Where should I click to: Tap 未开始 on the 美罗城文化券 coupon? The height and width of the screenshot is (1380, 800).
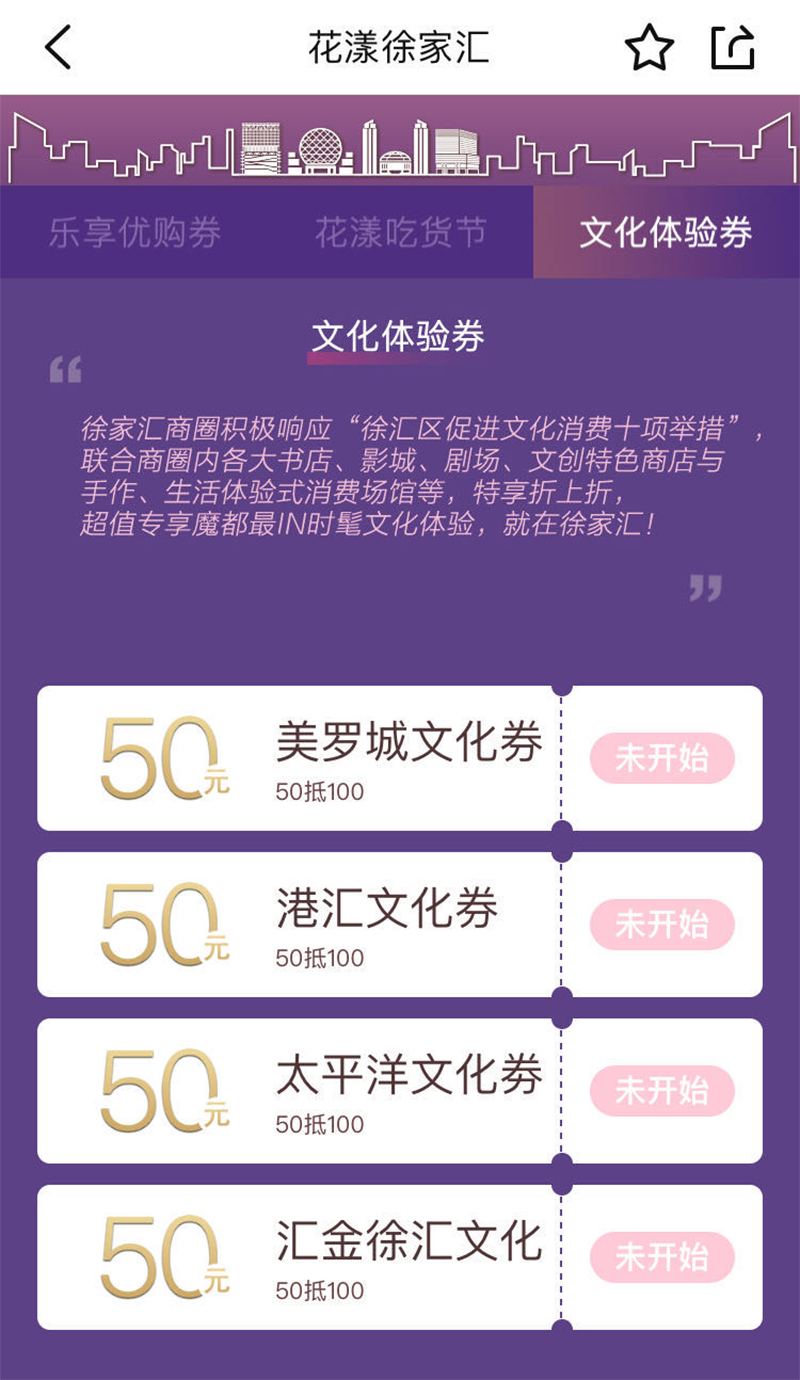pos(662,758)
